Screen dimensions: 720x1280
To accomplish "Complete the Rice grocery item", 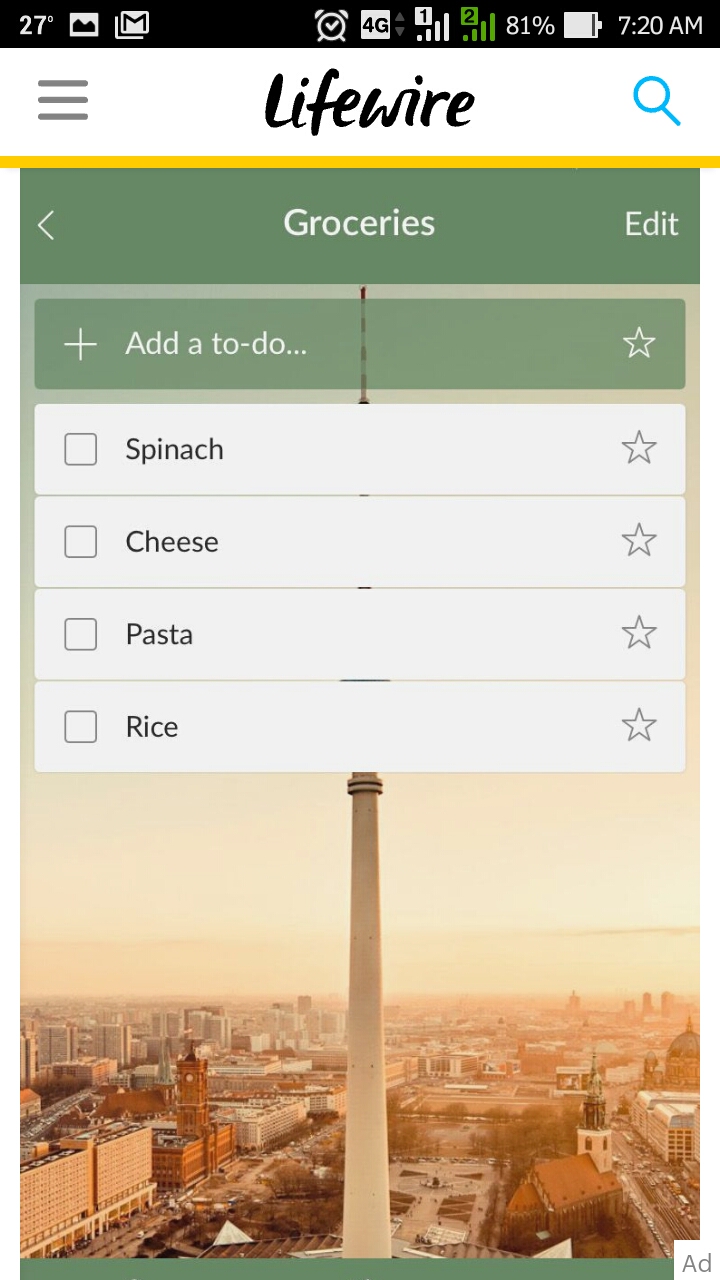I will pos(80,726).
